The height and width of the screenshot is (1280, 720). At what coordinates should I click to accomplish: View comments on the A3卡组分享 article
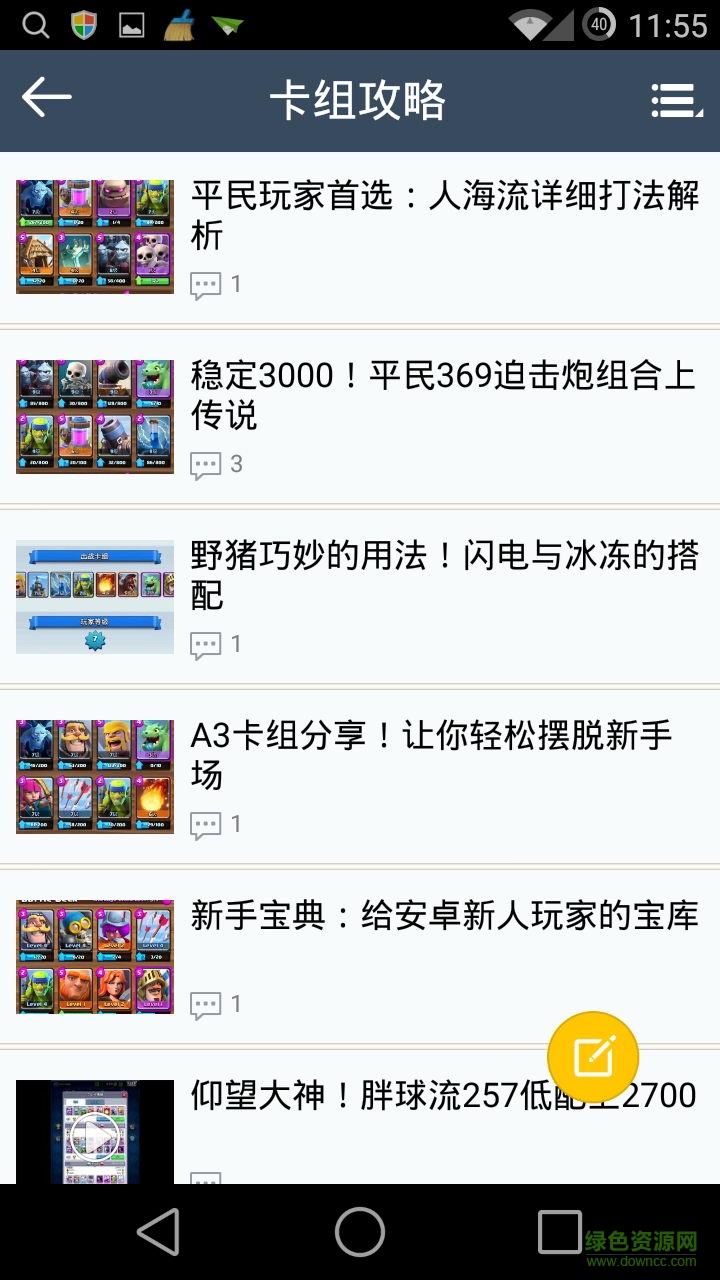(206, 824)
